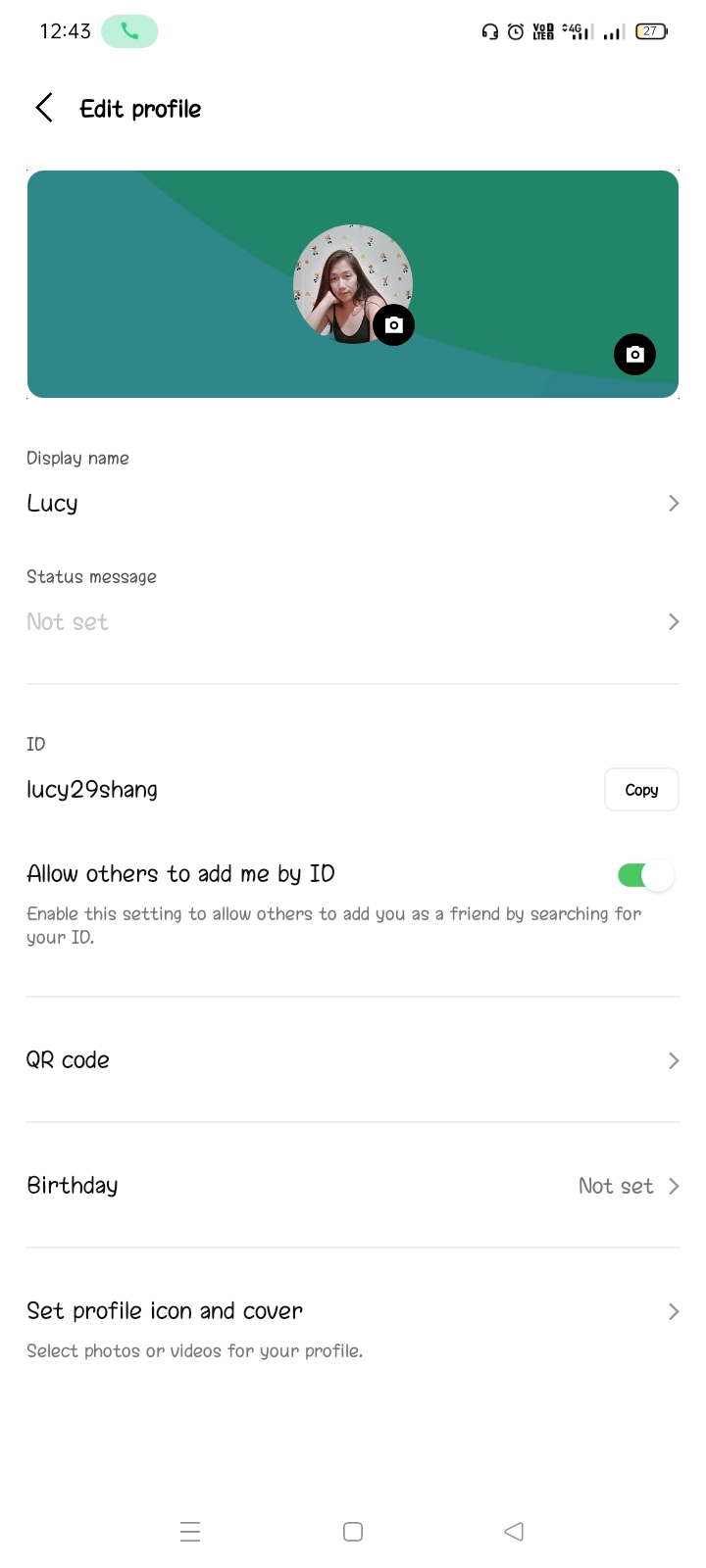
Task: Go back from Edit profile
Action: click(x=44, y=108)
